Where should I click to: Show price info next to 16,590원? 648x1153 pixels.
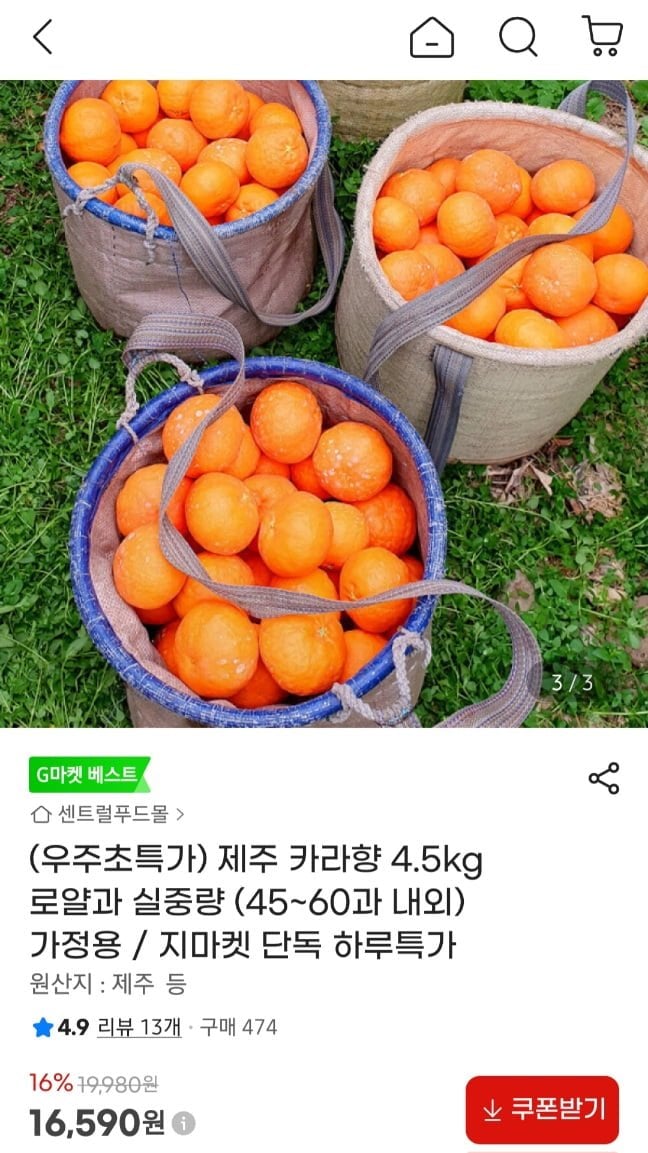pos(183,1124)
